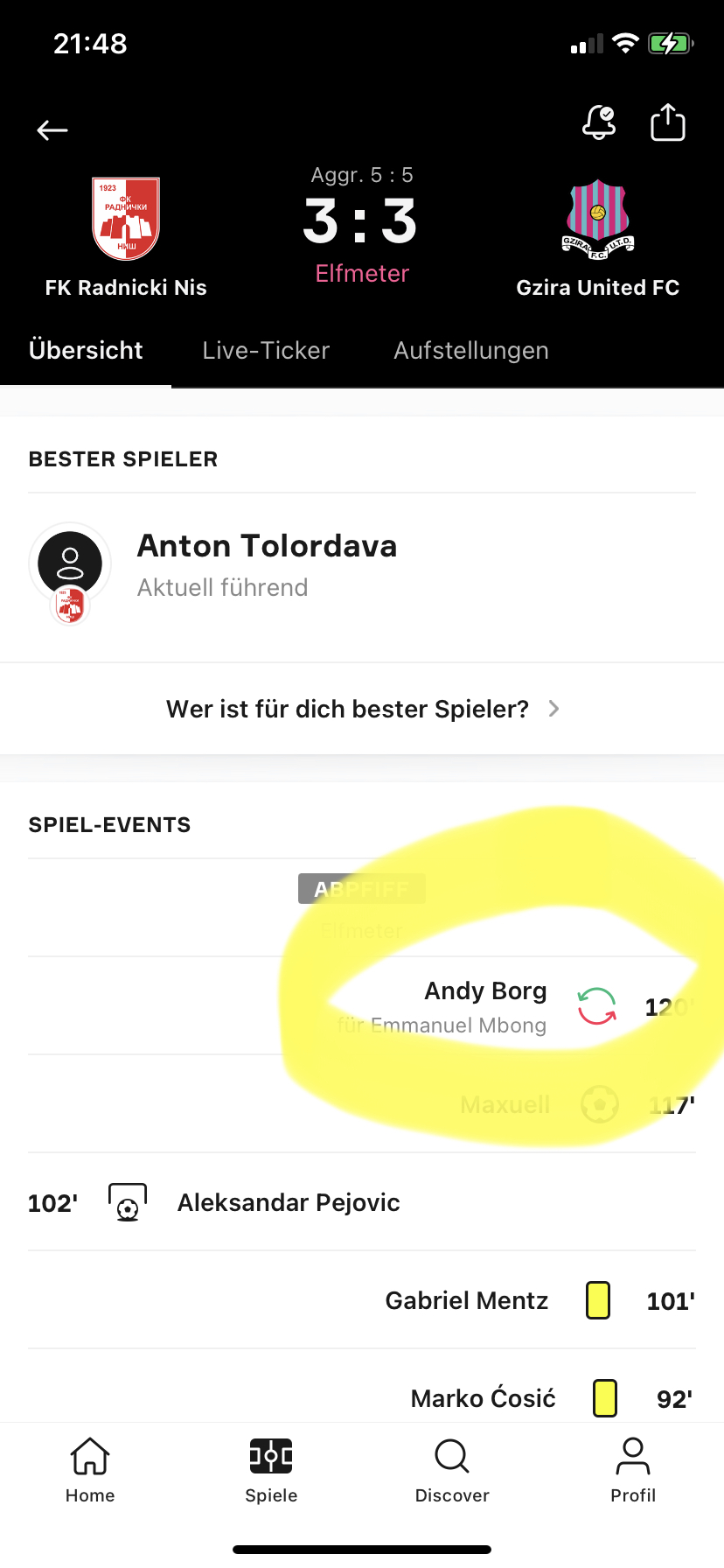The height and width of the screenshot is (1568, 724).
Task: Open the Discover tab
Action: pyautogui.click(x=452, y=1470)
